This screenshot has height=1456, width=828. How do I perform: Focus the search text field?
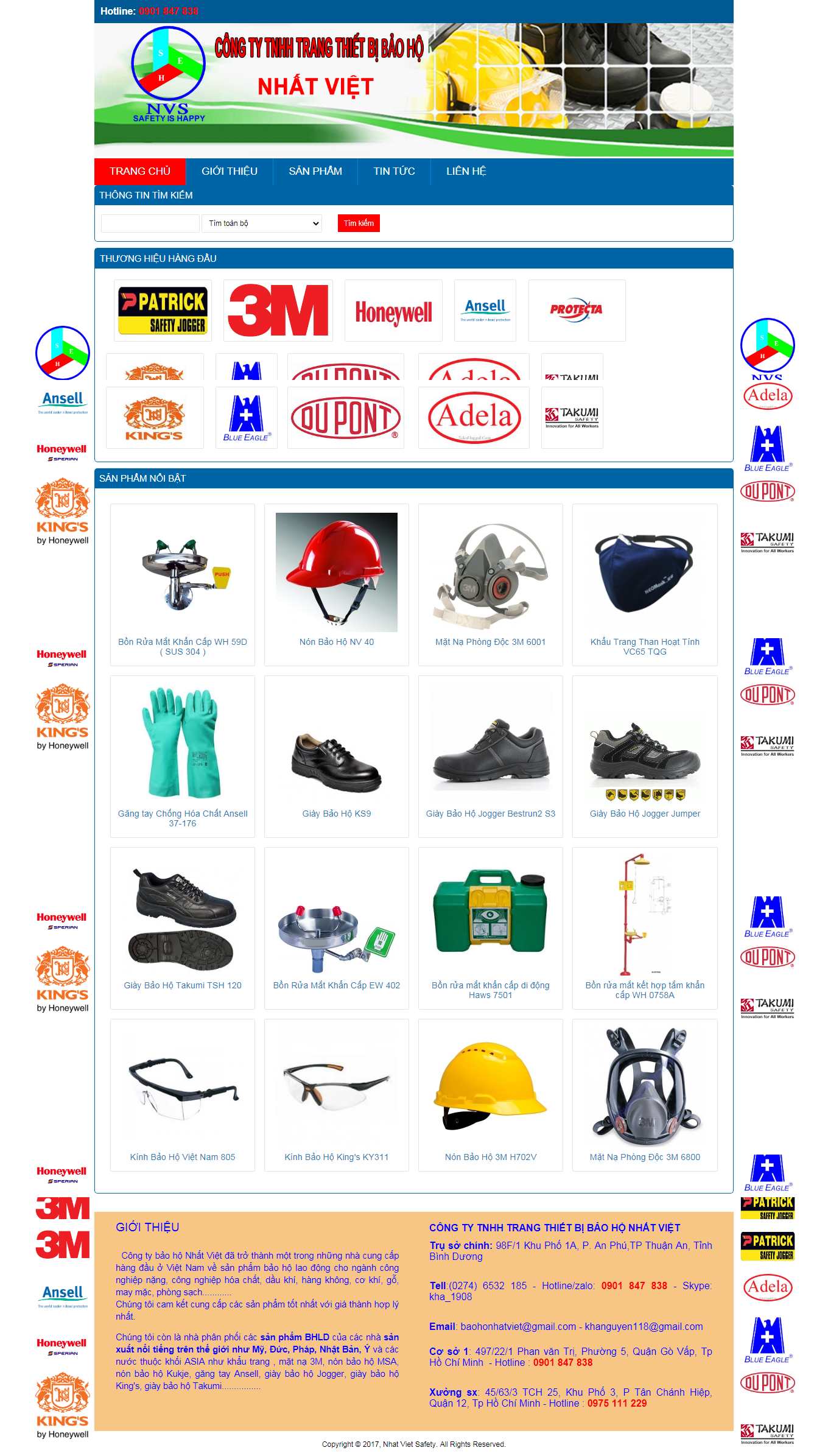tap(150, 223)
